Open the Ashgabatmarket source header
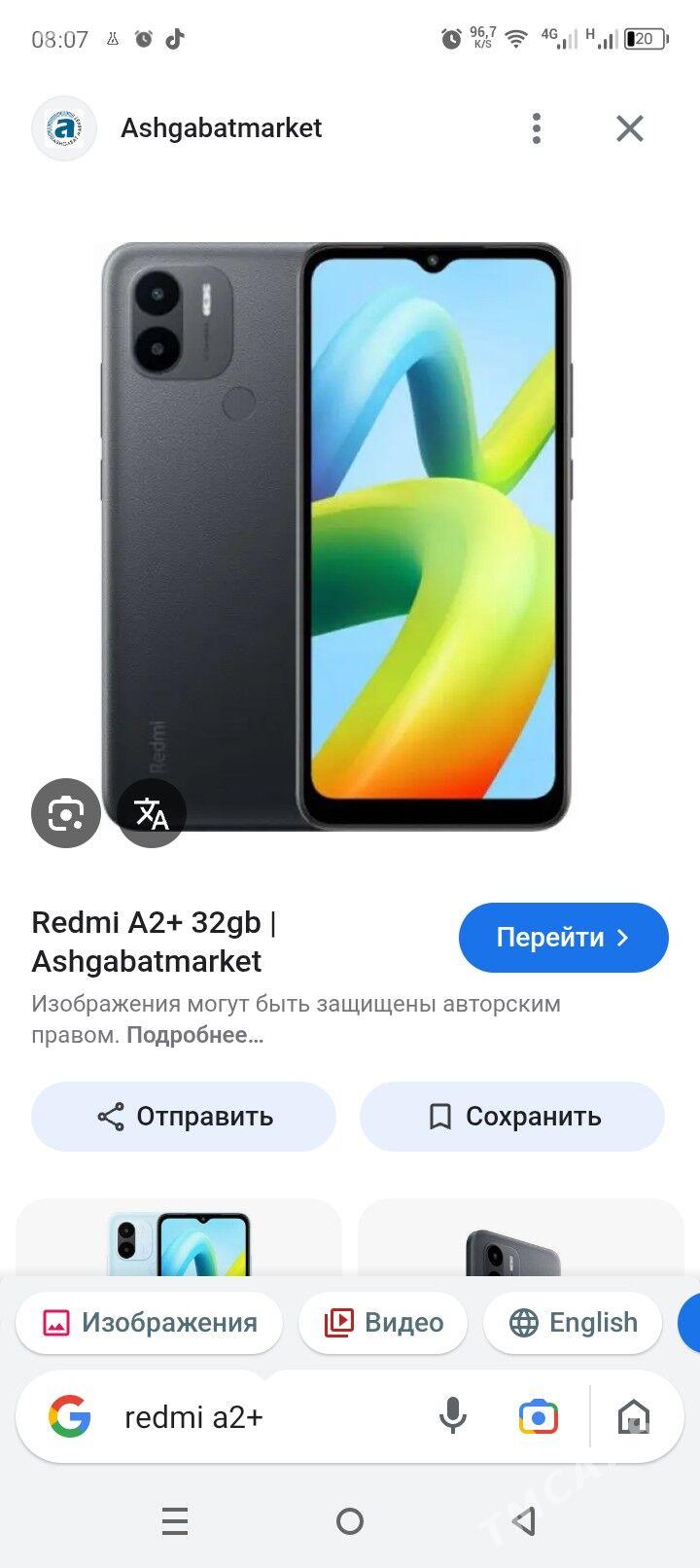 [221, 128]
